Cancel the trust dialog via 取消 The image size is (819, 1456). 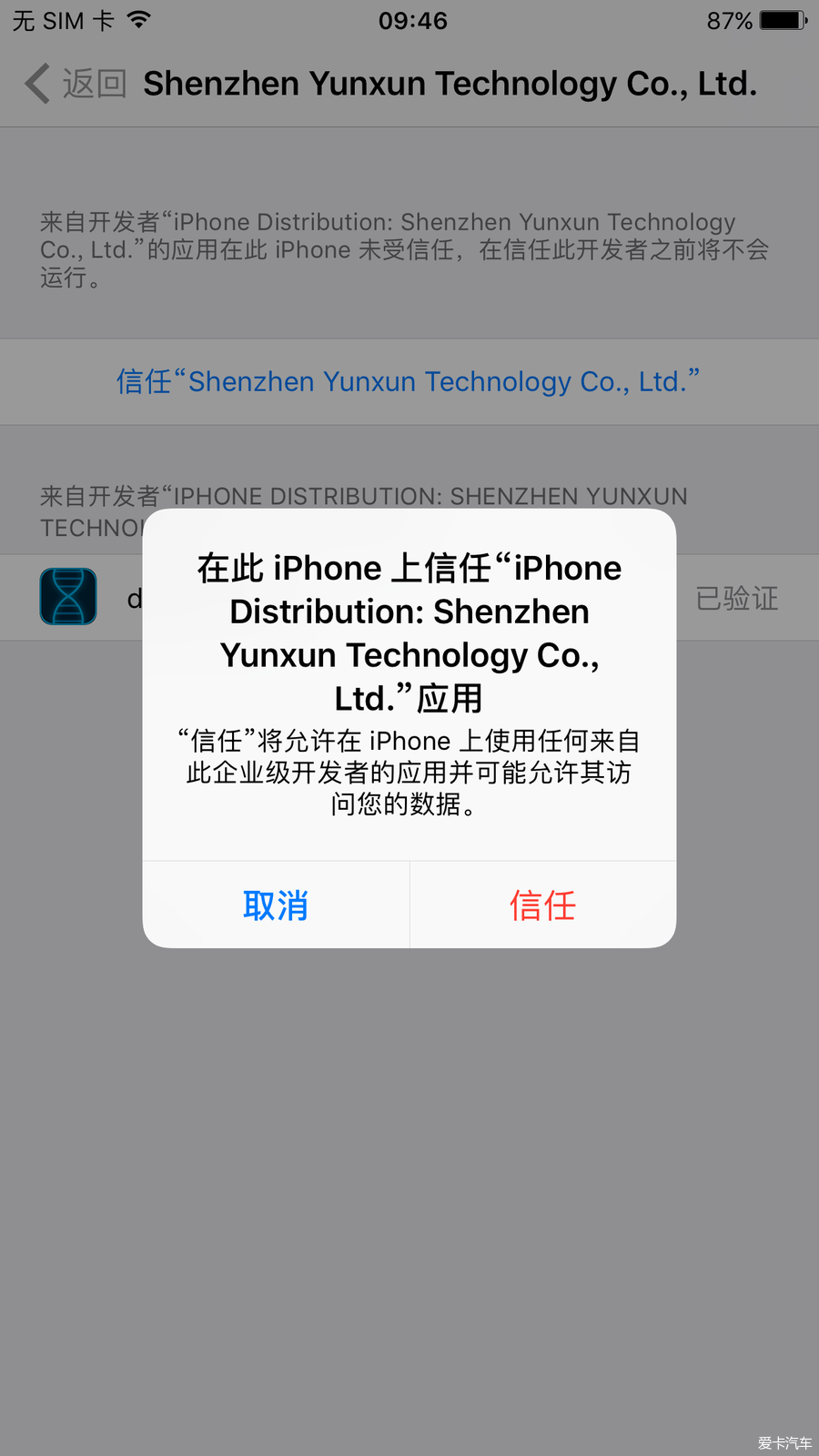click(276, 905)
